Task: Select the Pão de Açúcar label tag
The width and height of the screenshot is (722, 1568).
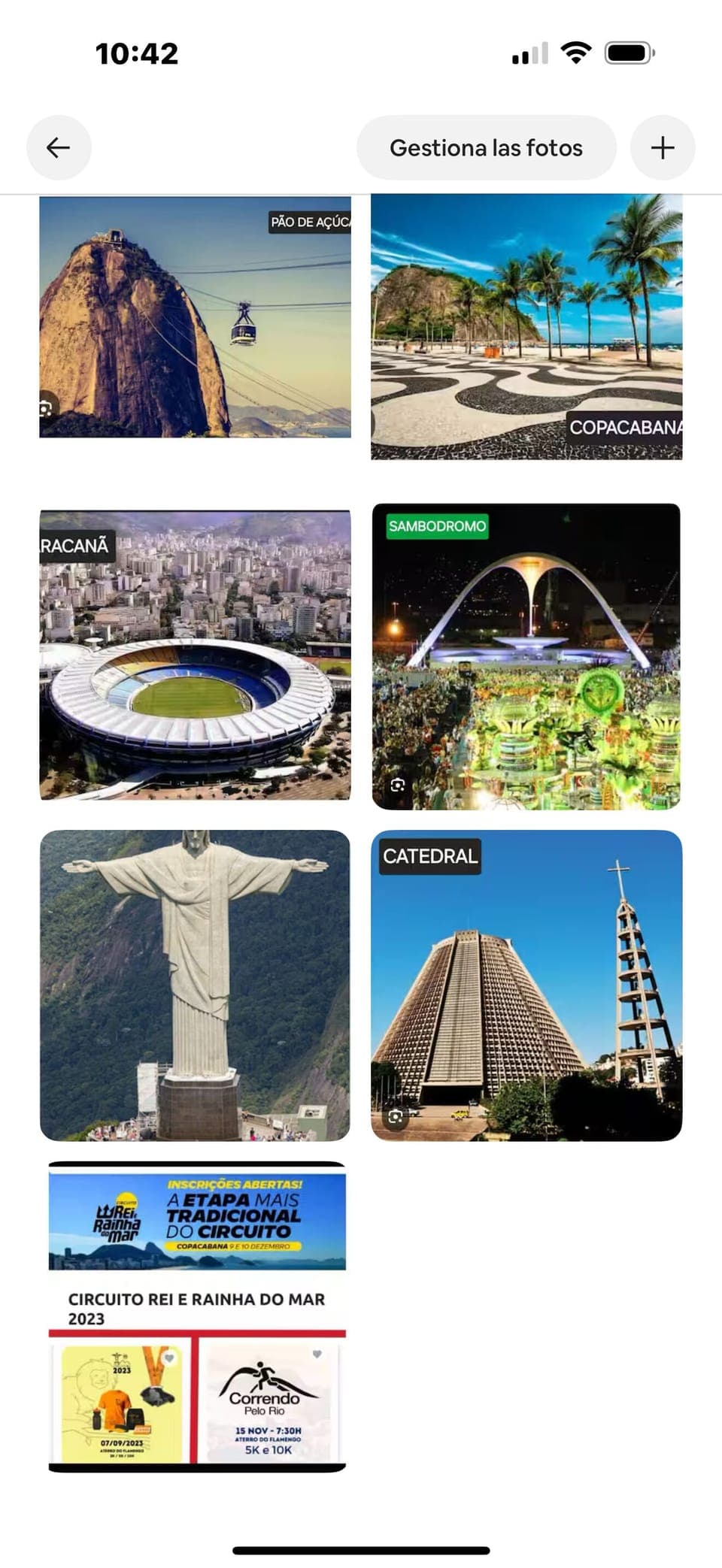Action: (x=310, y=222)
